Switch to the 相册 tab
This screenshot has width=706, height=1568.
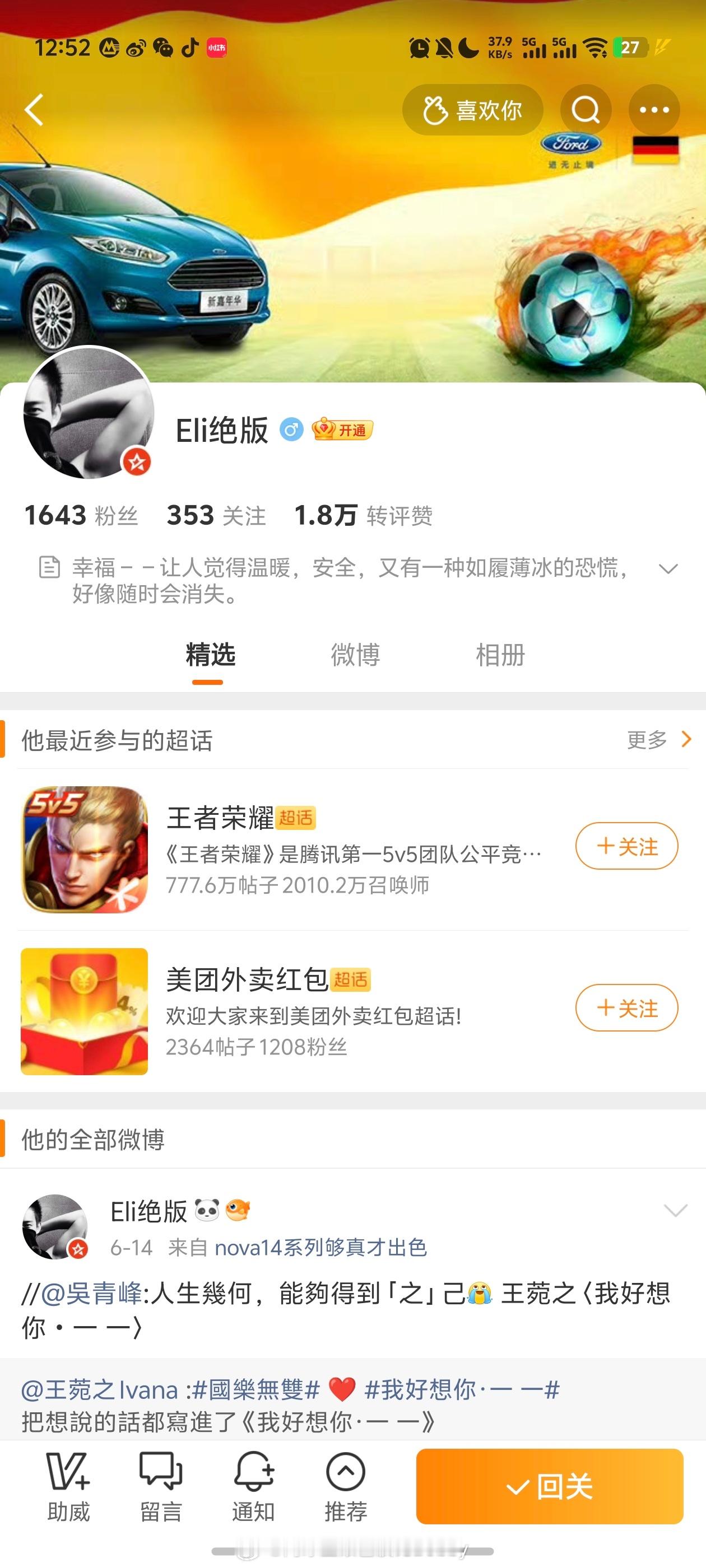tap(500, 655)
